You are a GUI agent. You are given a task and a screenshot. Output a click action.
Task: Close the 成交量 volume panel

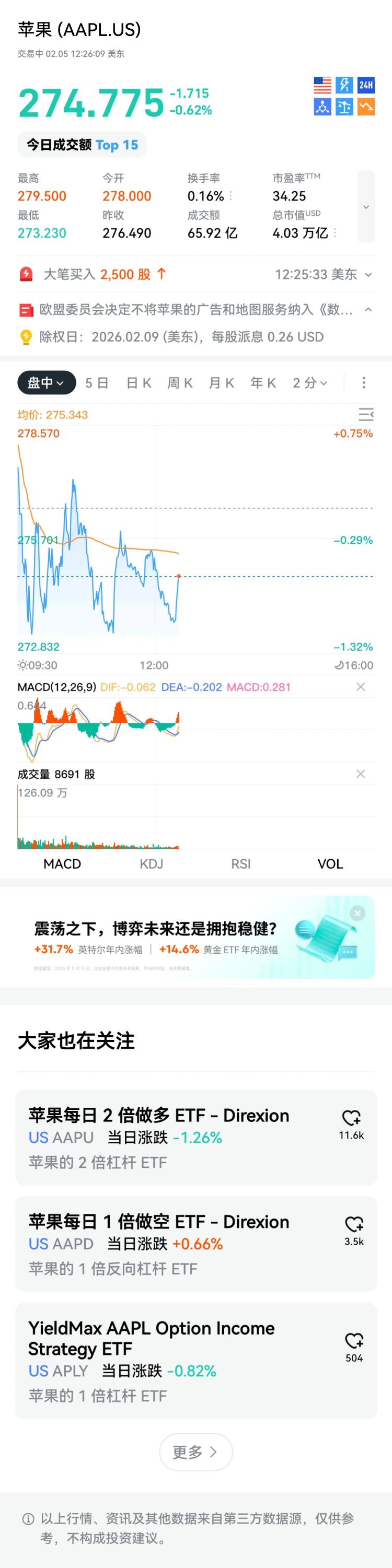point(360,774)
